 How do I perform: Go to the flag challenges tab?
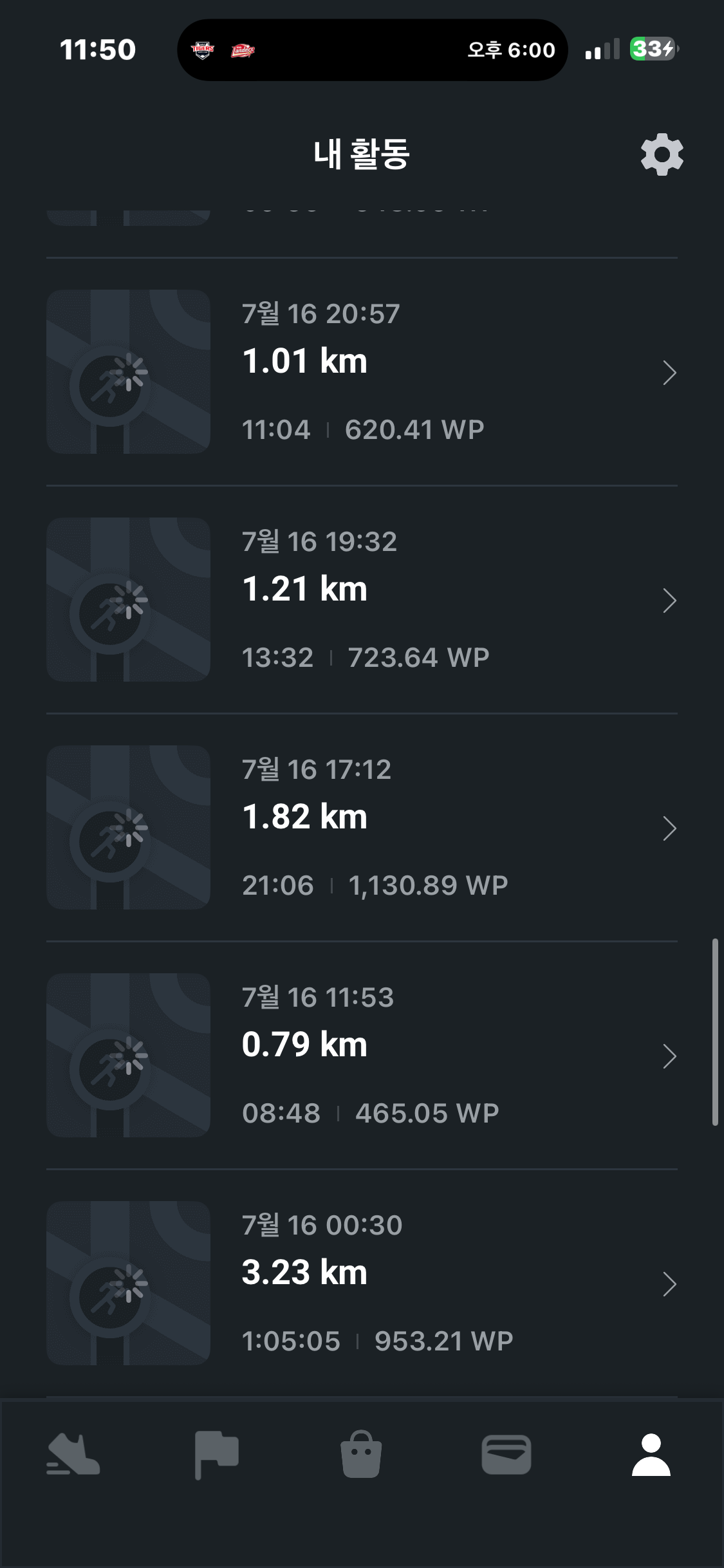(x=217, y=1455)
